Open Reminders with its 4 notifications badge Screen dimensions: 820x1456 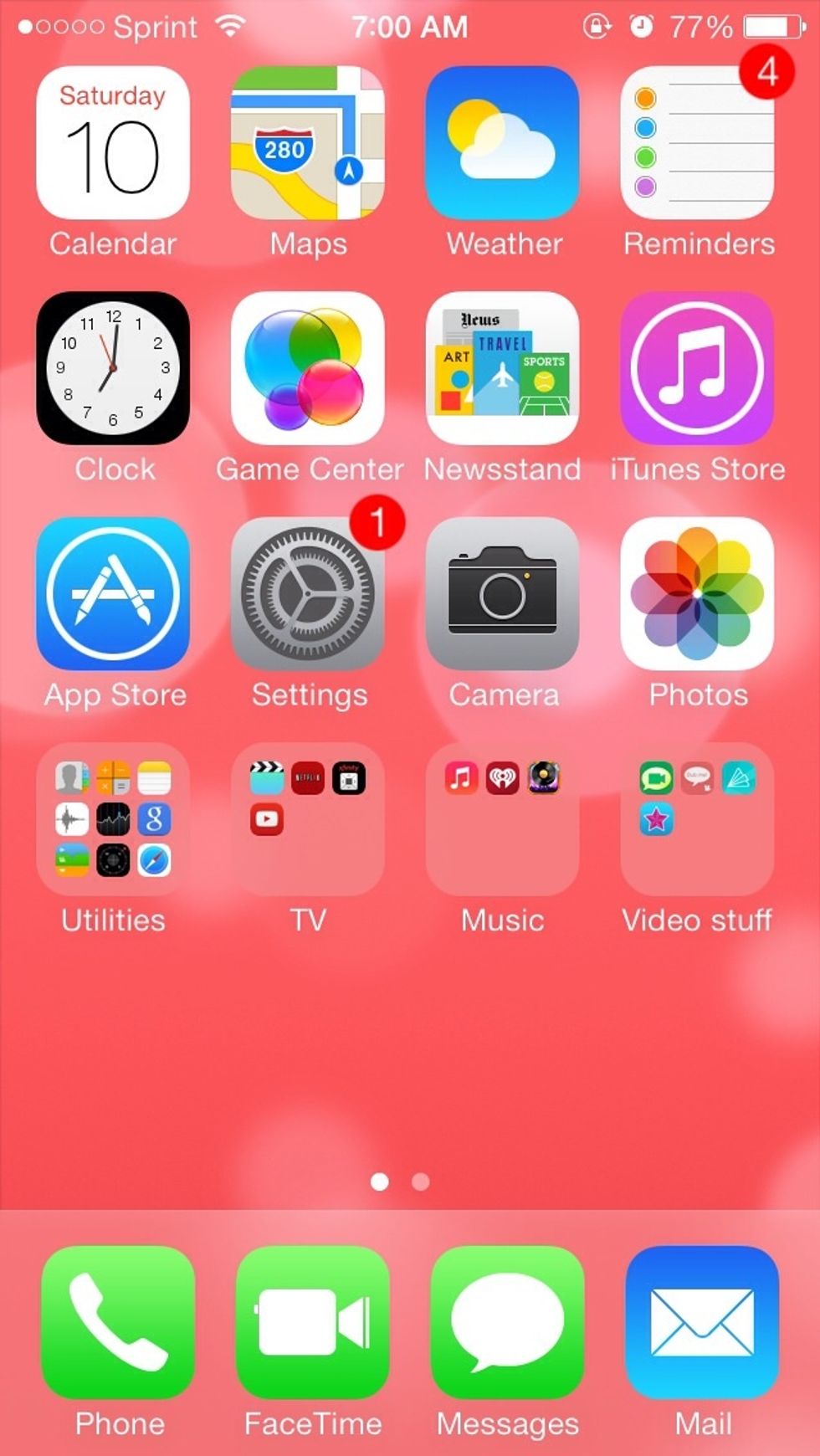698,142
